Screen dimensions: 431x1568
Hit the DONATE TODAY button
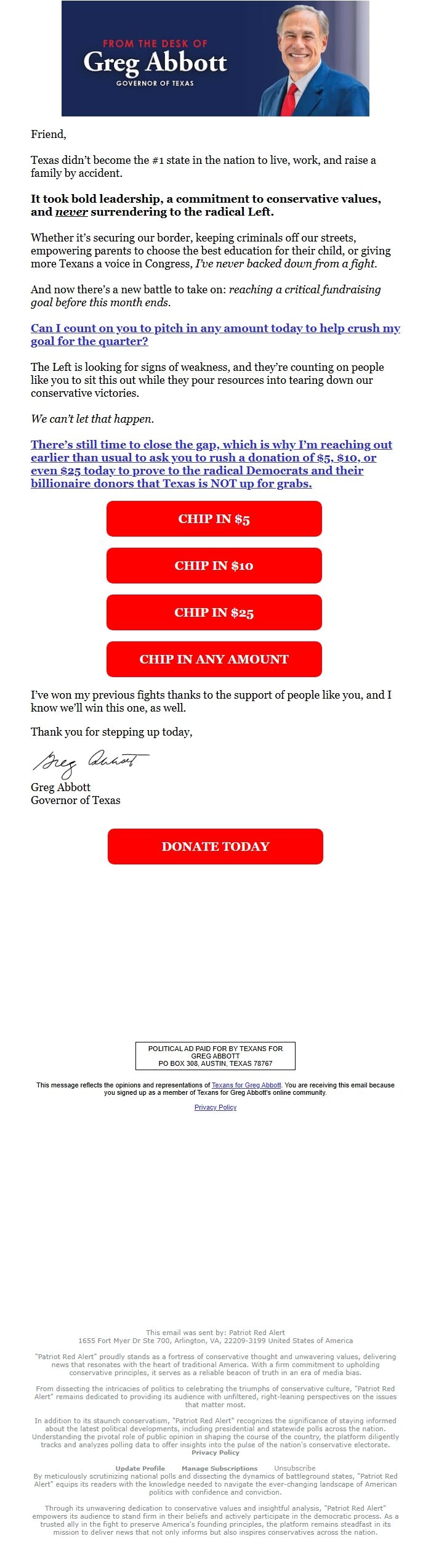click(x=215, y=847)
